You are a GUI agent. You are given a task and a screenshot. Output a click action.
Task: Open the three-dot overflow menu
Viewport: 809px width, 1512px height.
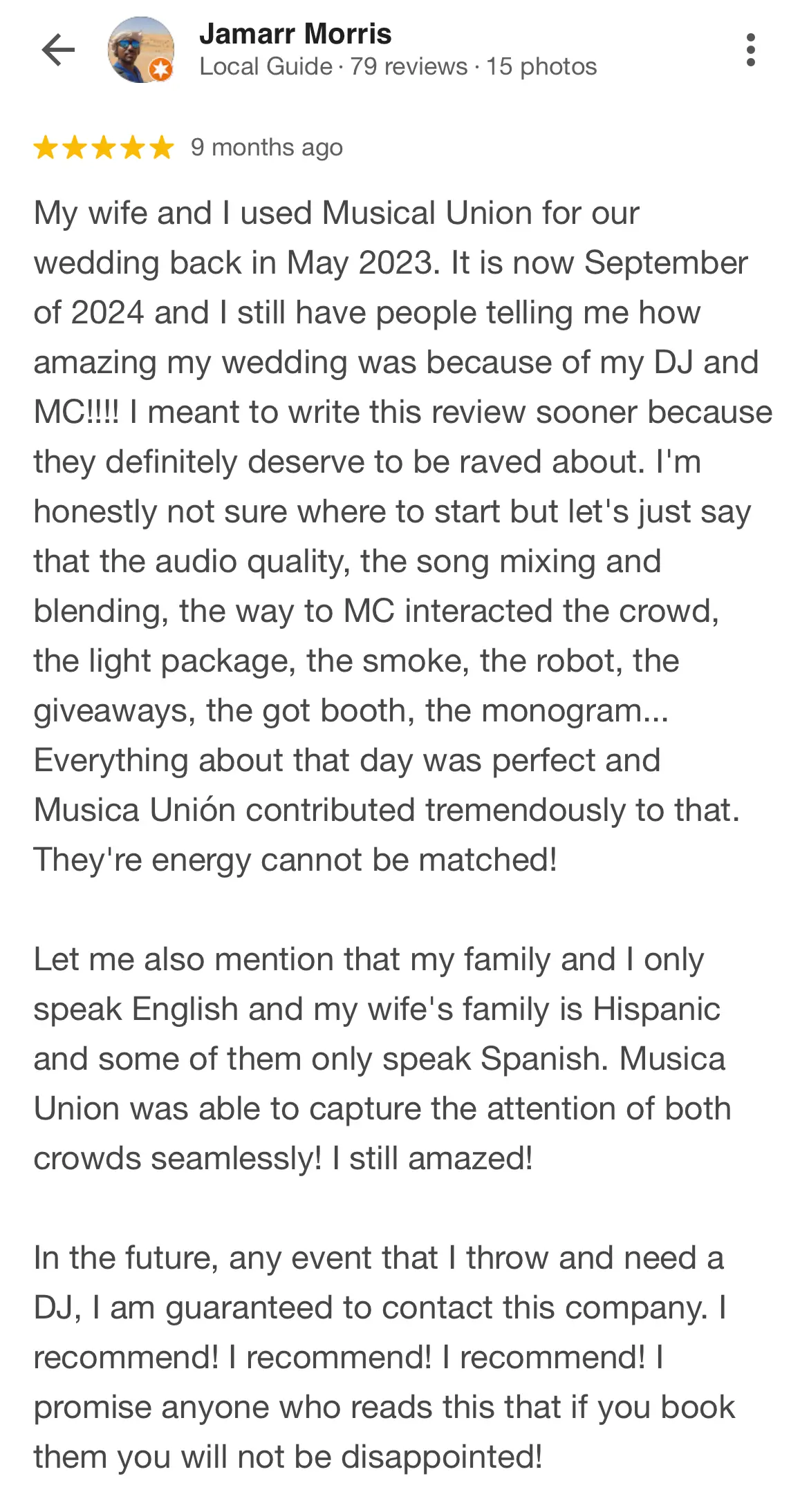tap(750, 50)
